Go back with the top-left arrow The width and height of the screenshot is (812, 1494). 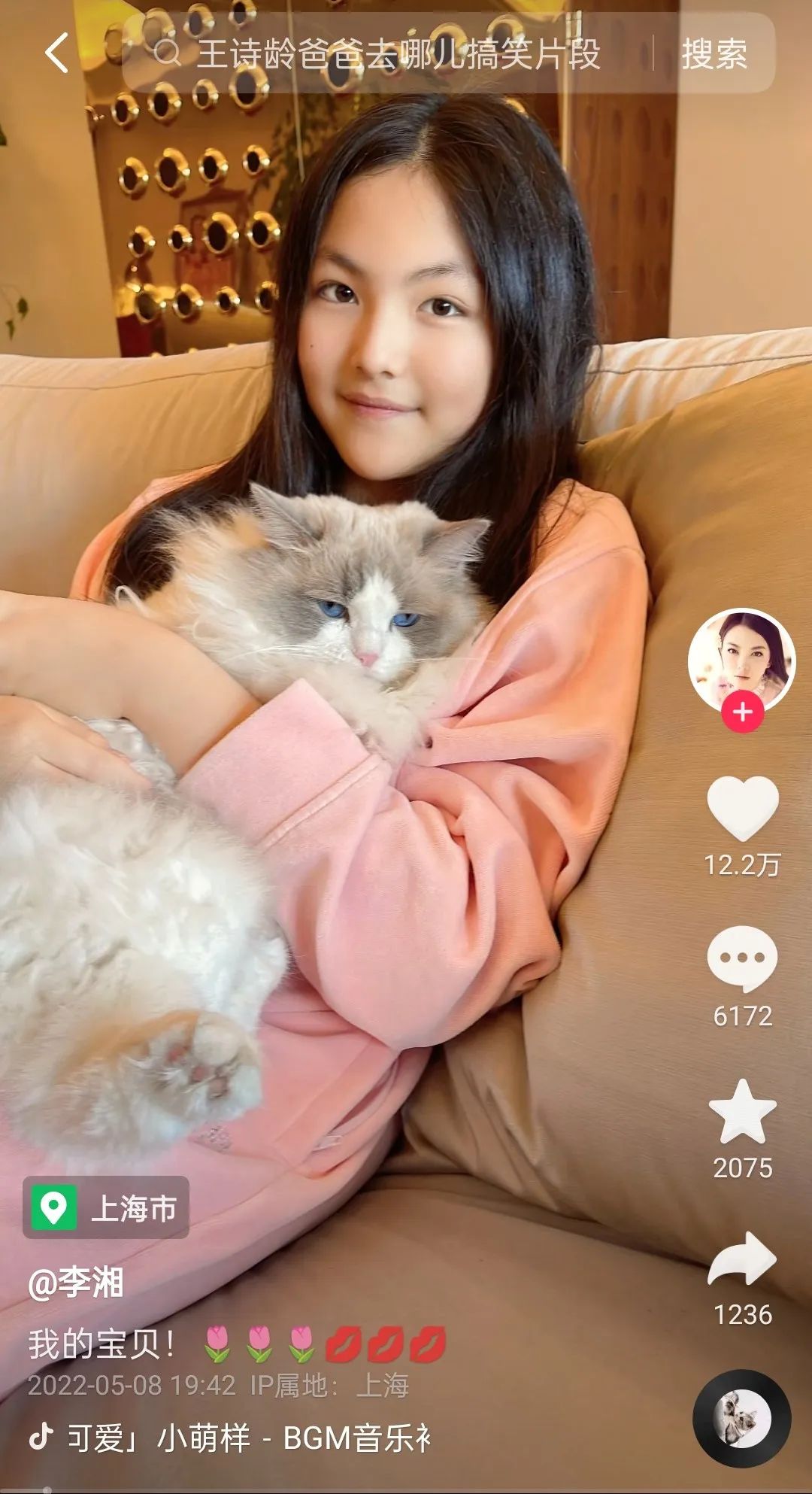(57, 53)
